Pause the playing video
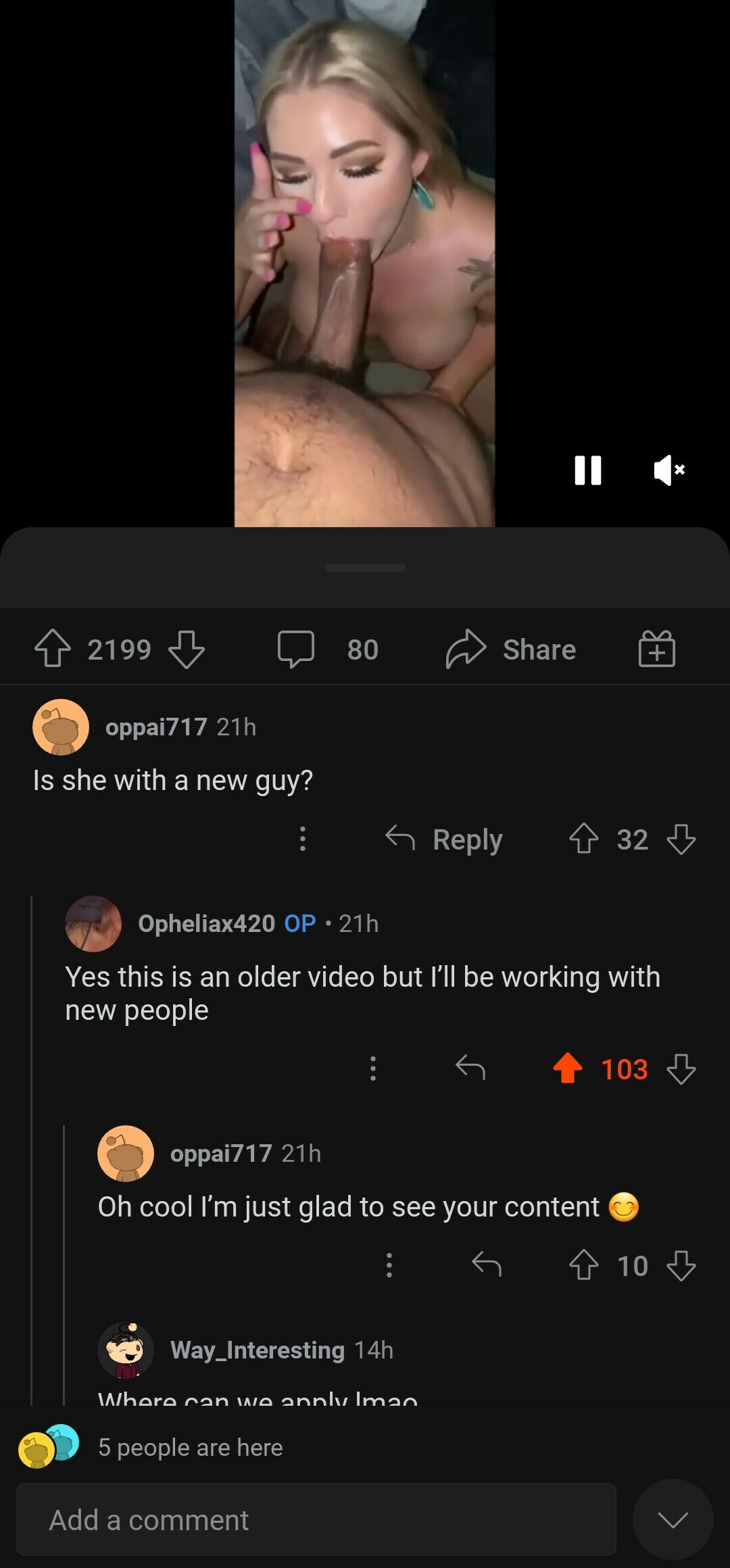 pos(587,470)
